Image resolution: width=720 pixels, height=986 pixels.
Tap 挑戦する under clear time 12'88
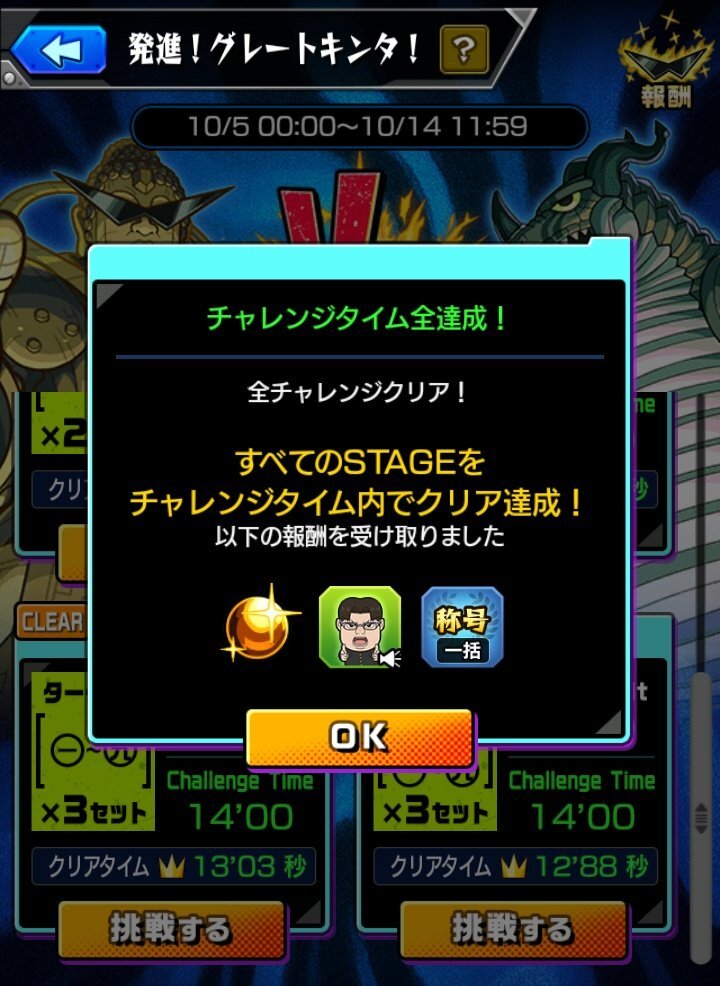513,929
